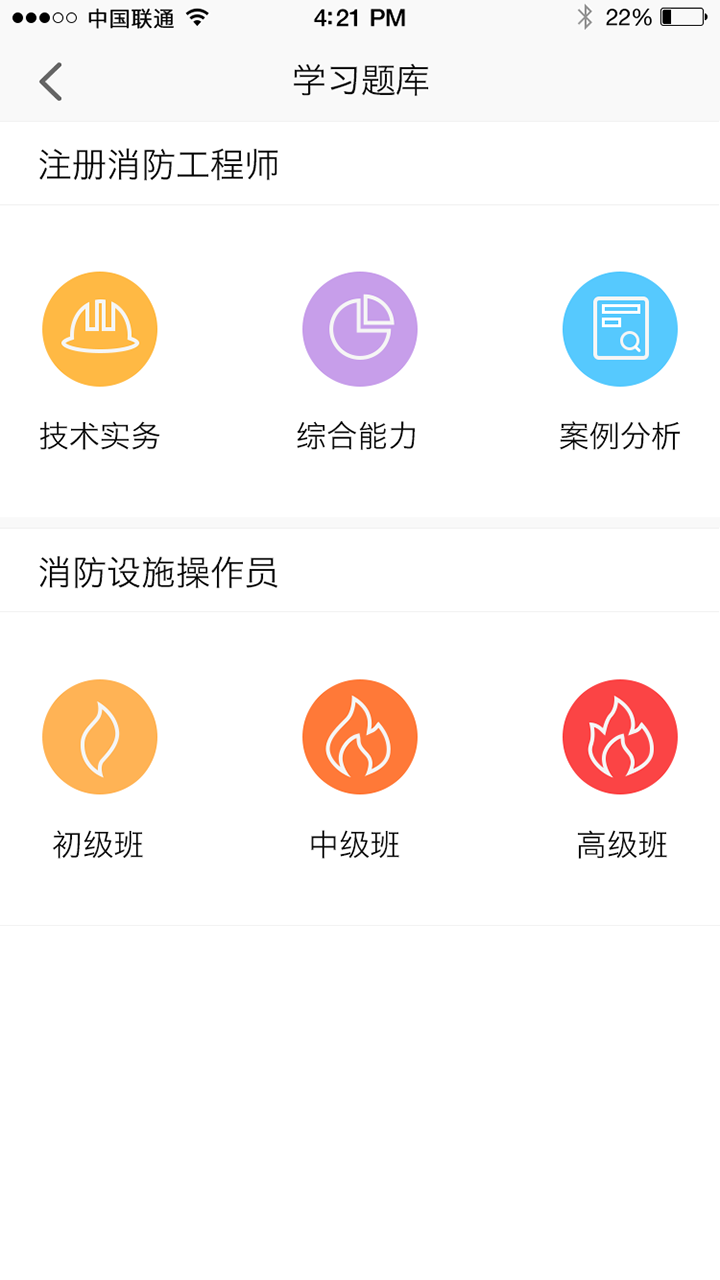Tap the 学习题库 page title
This screenshot has height=1280, width=720.
(360, 81)
